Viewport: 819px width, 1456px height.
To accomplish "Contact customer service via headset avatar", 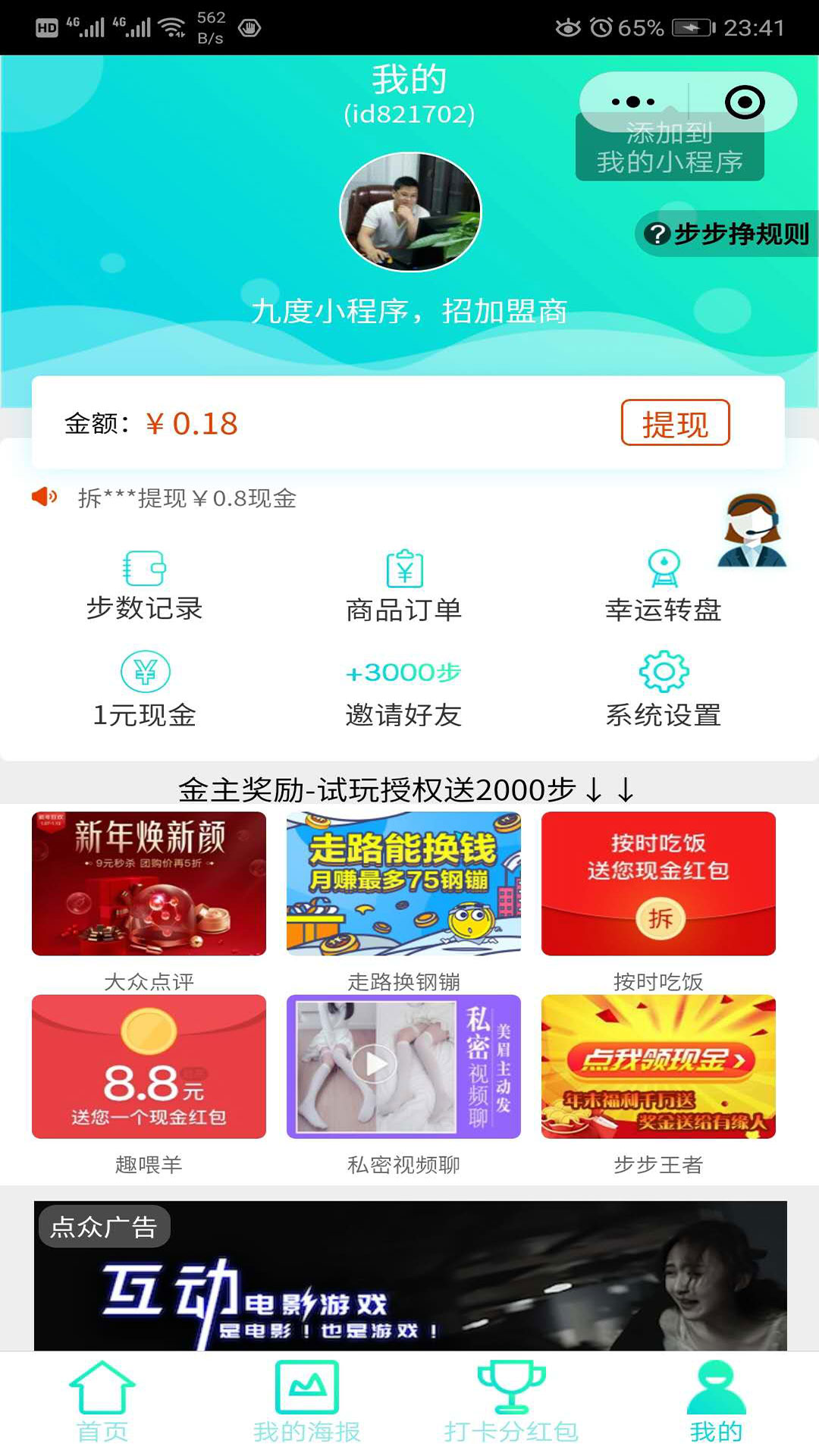I will coord(752,532).
